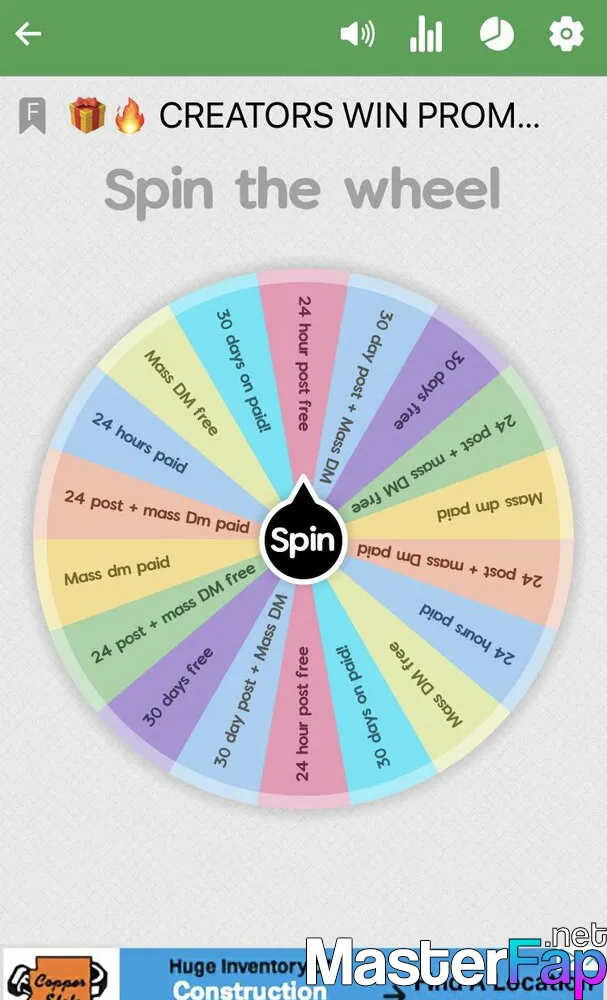Open settings gear
607x1000 pixels.
click(x=566, y=34)
